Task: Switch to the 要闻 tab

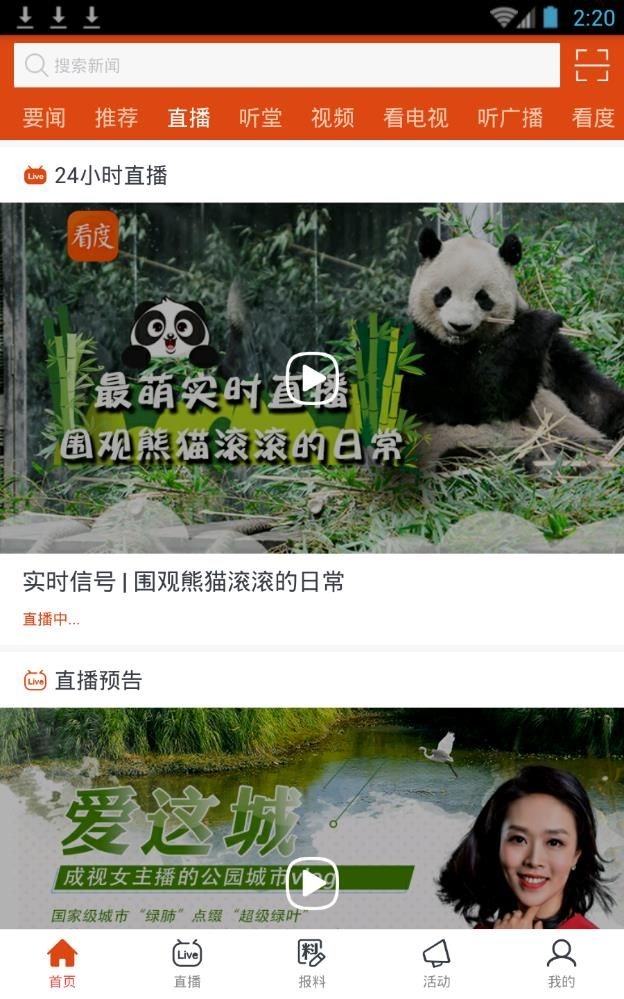Action: coord(44,118)
